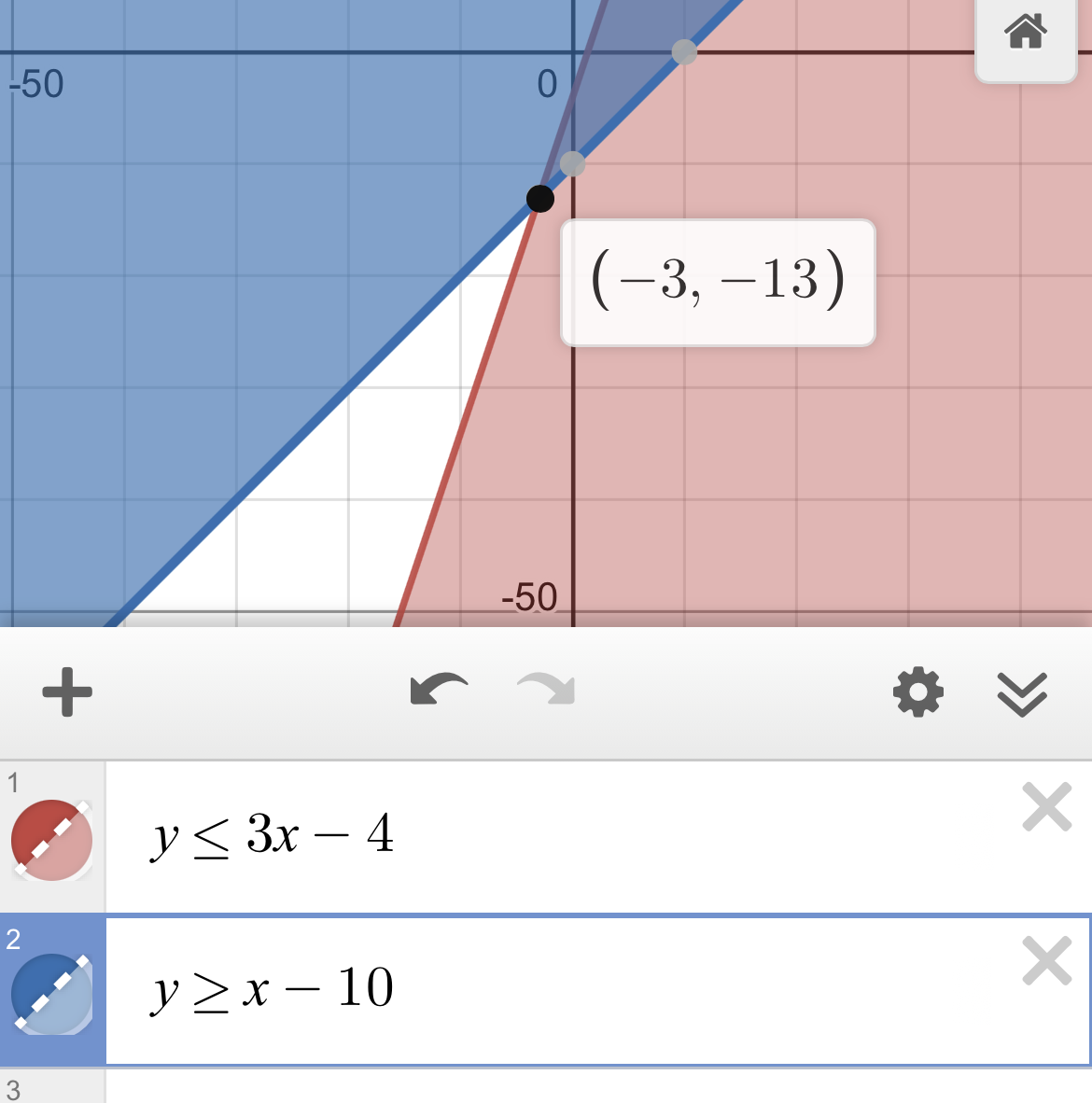
Task: Select the intersection point (−3, −13)
Action: (x=539, y=198)
